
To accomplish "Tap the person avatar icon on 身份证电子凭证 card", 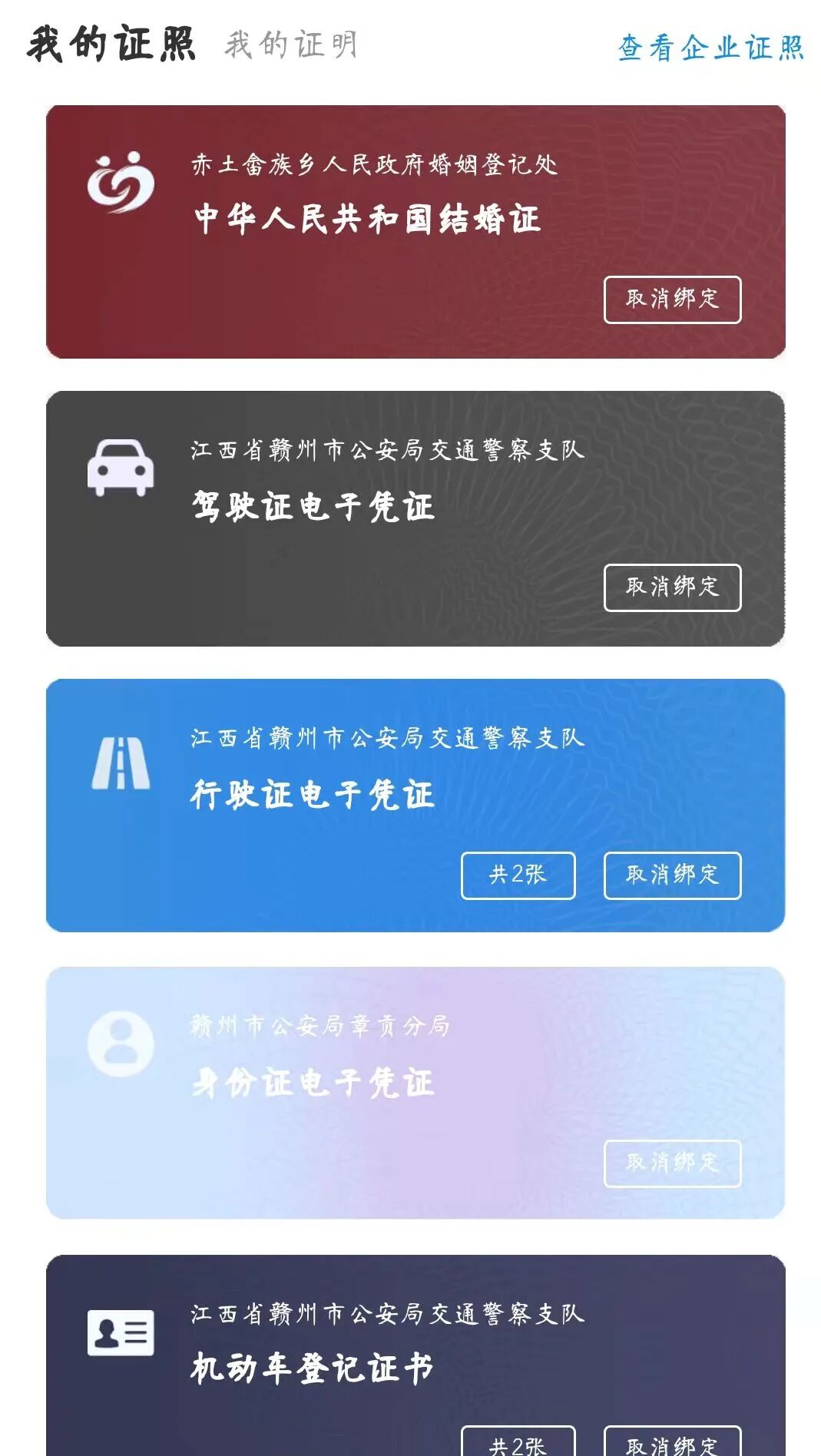I will 121,1041.
